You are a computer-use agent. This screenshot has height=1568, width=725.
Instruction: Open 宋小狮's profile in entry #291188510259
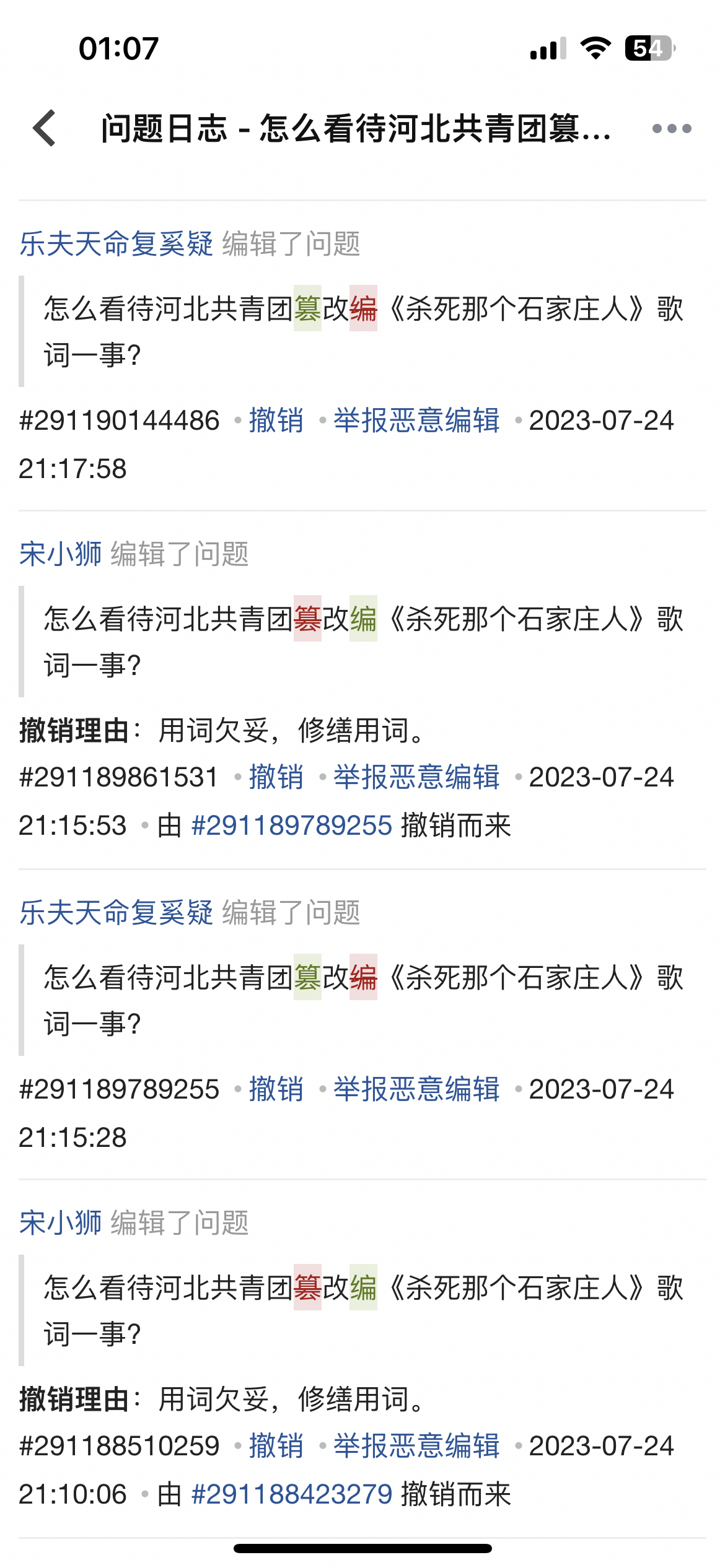(x=60, y=1222)
